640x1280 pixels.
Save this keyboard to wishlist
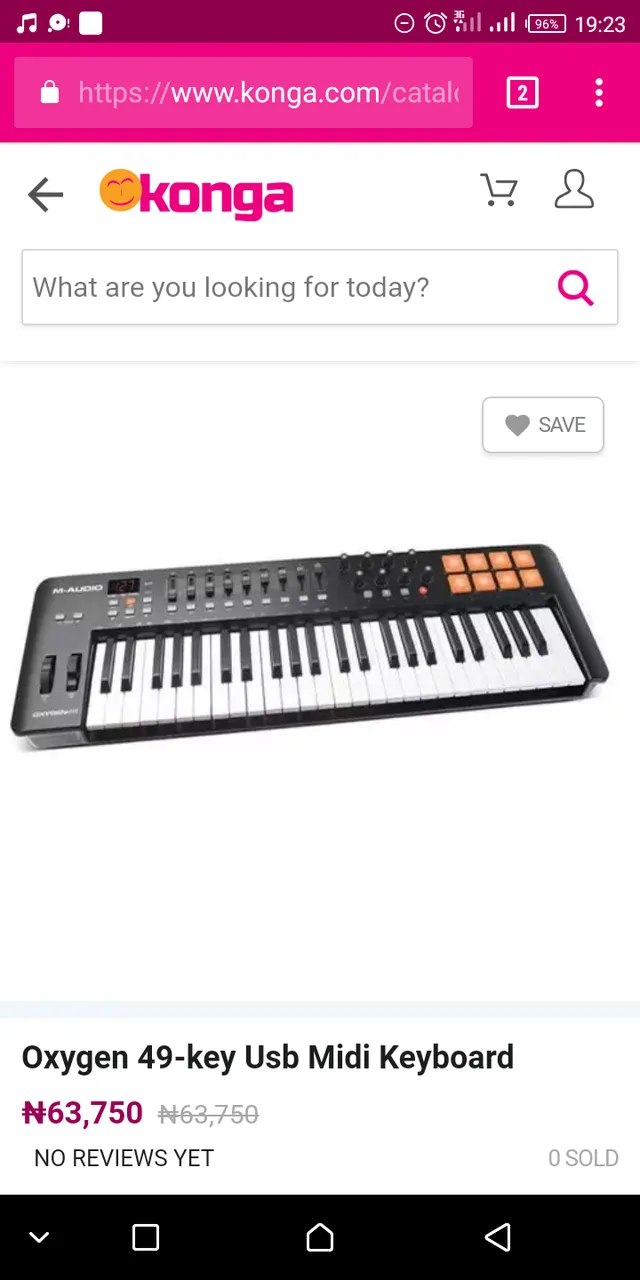coord(543,425)
